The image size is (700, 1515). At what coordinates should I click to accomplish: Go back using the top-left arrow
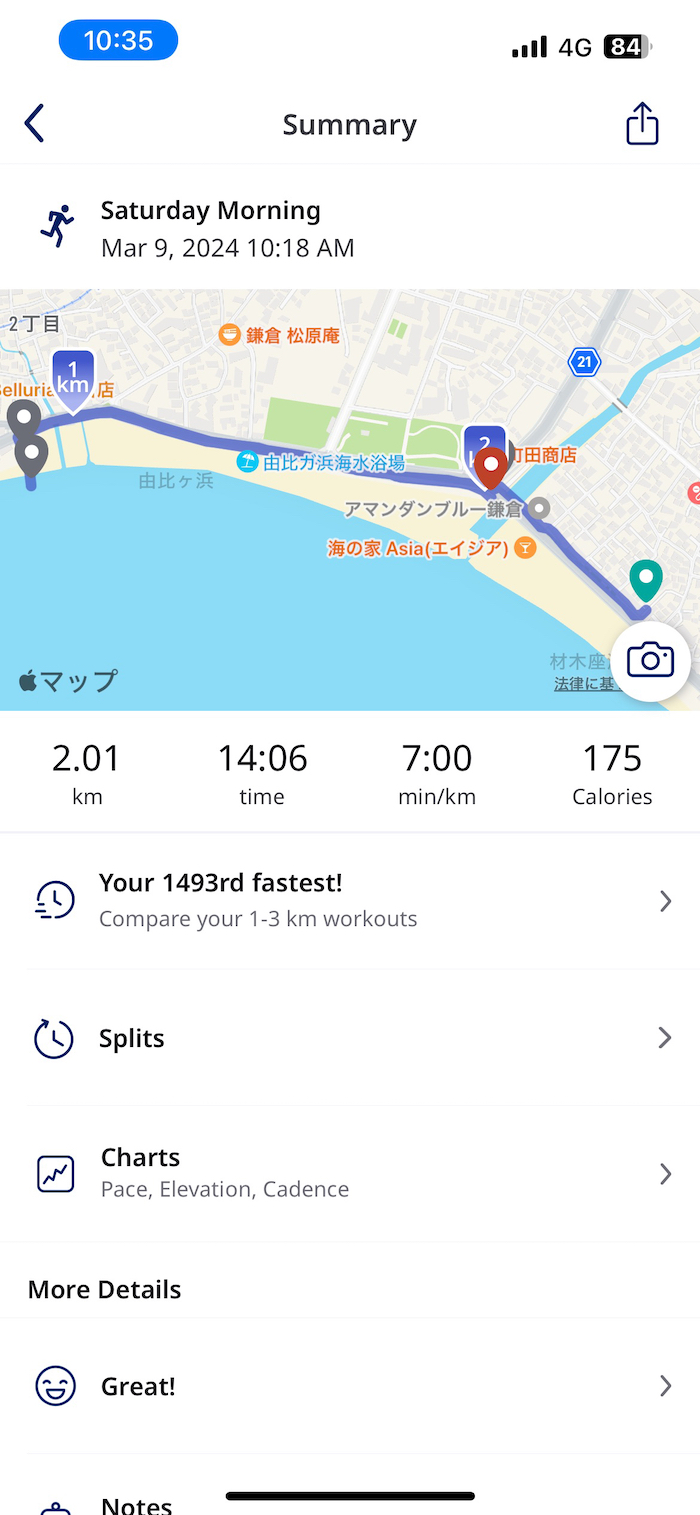click(x=35, y=124)
